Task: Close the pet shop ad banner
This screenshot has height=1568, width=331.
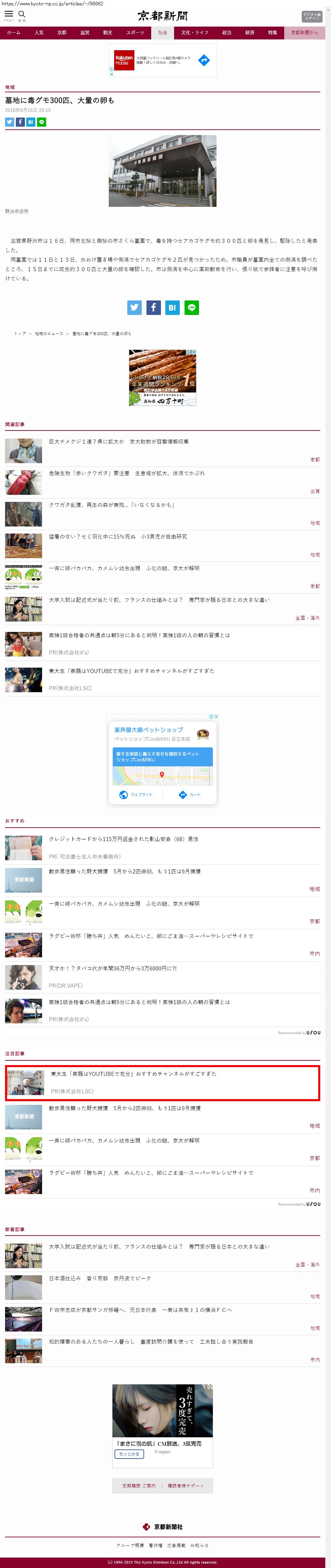Action: click(x=216, y=716)
